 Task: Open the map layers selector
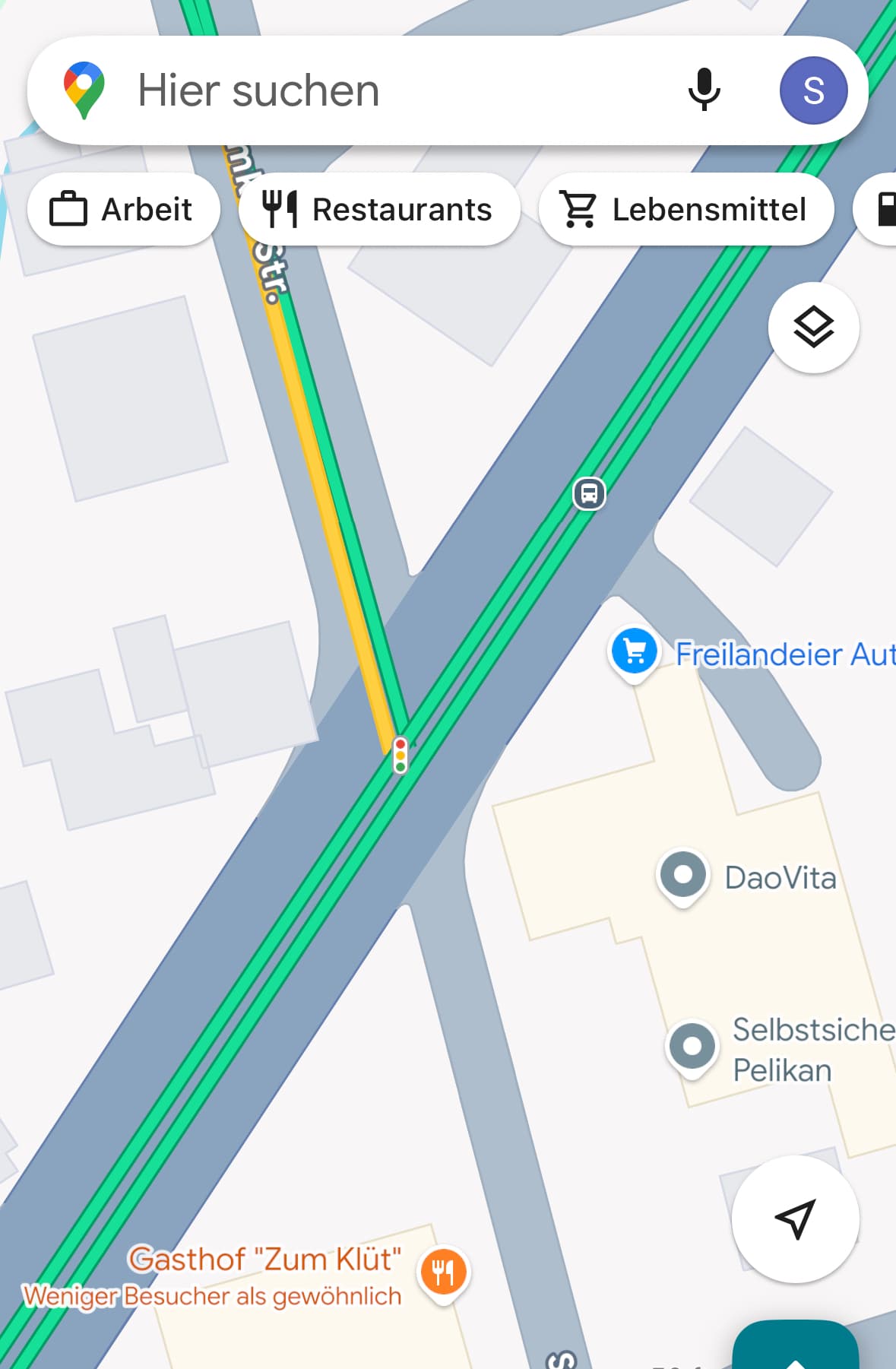813,328
